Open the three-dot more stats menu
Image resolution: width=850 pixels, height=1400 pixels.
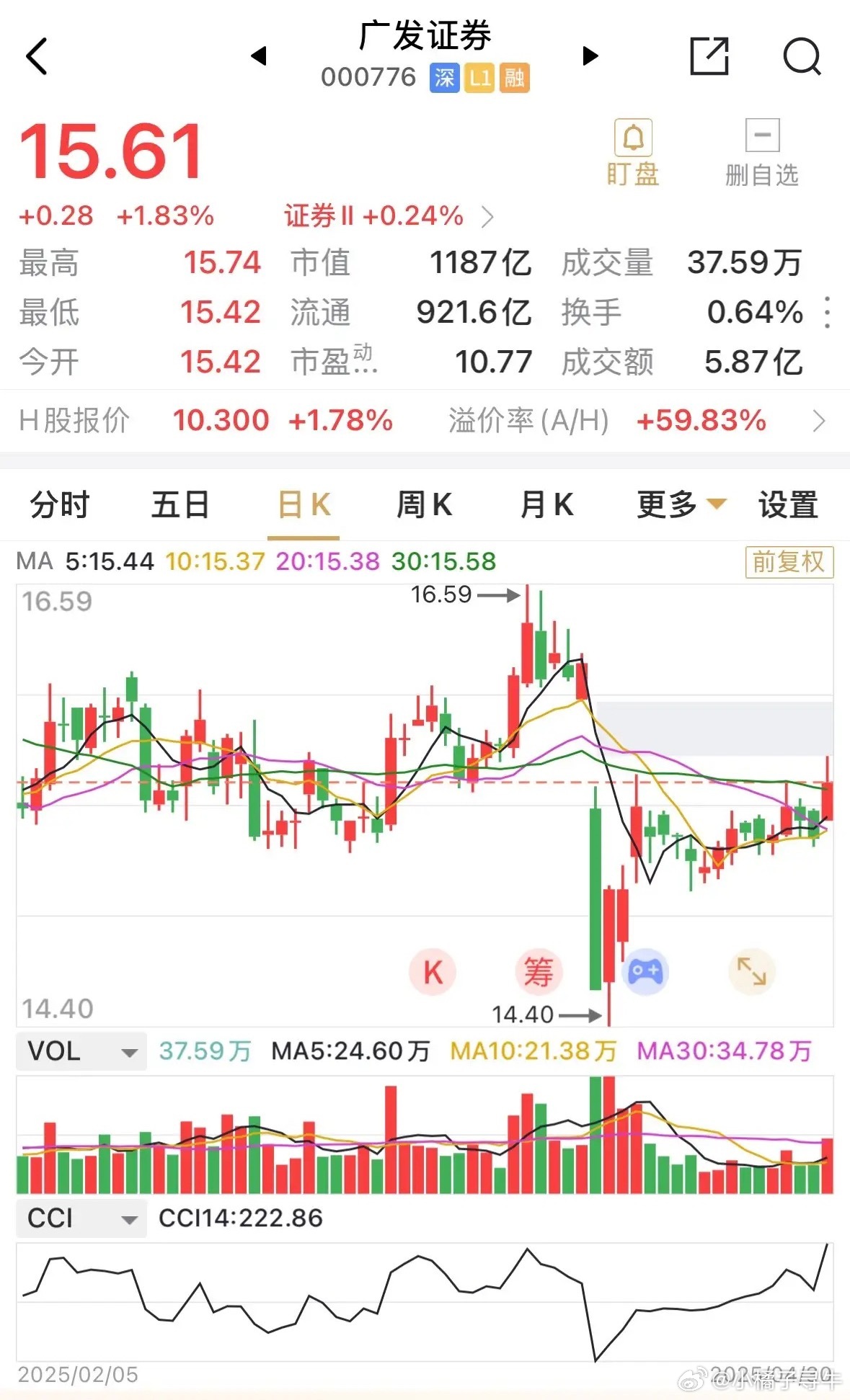point(828,313)
